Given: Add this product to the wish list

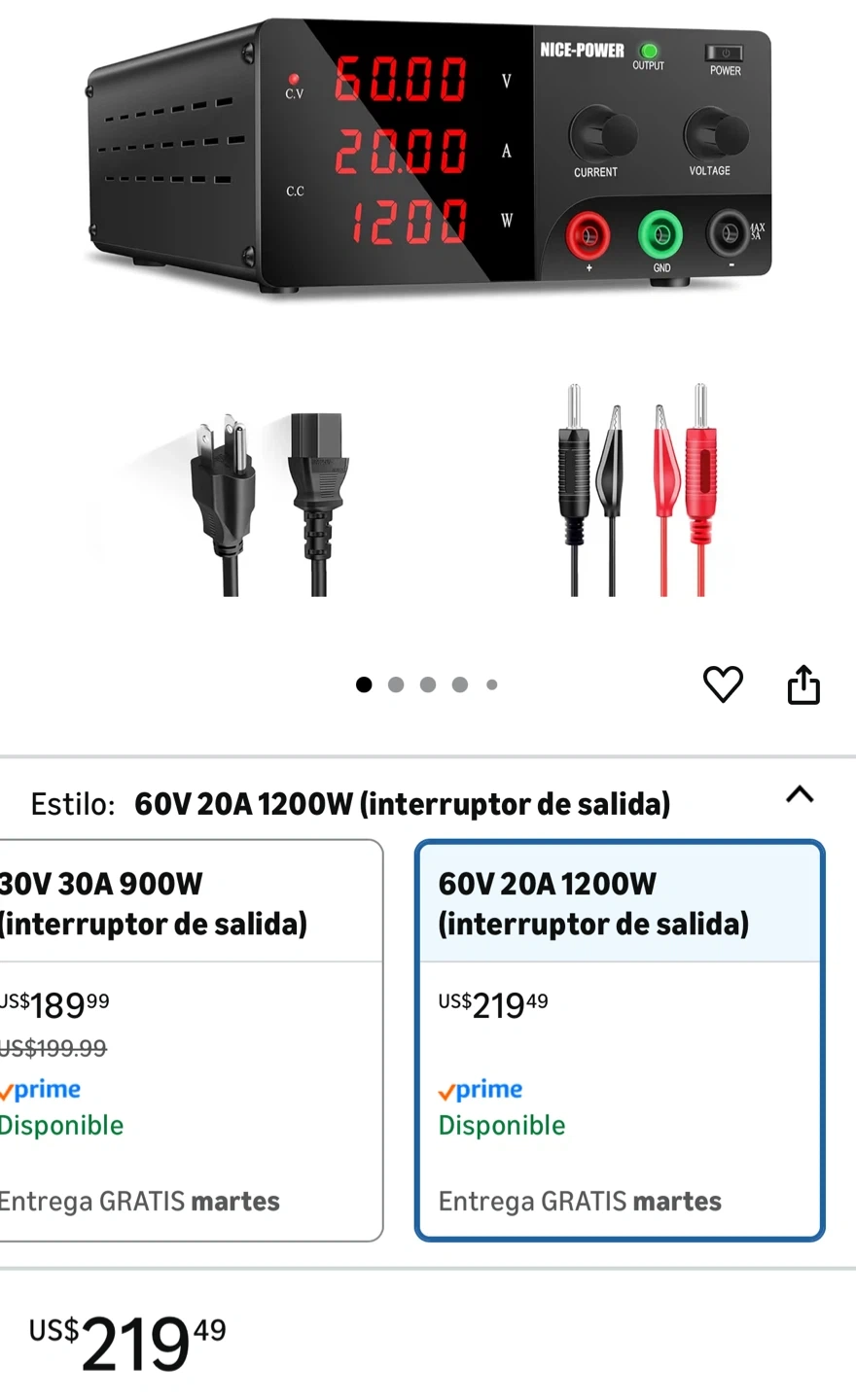Looking at the screenshot, I should pos(723,684).
